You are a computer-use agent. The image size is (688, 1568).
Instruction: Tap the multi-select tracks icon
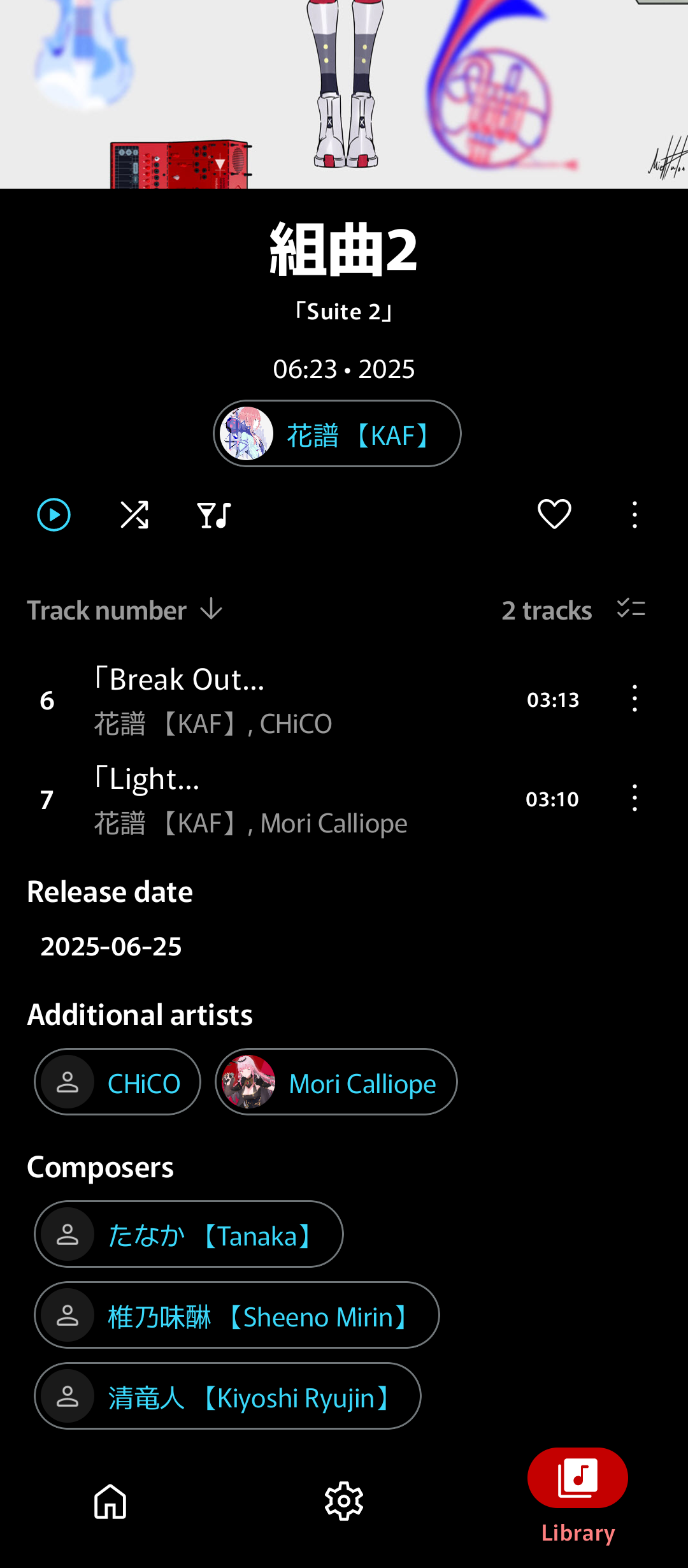click(x=631, y=609)
